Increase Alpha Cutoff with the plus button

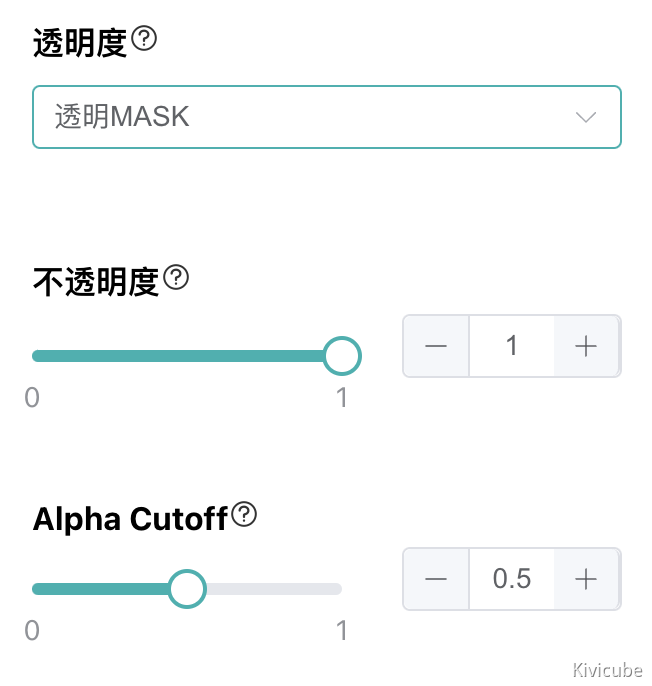[587, 578]
